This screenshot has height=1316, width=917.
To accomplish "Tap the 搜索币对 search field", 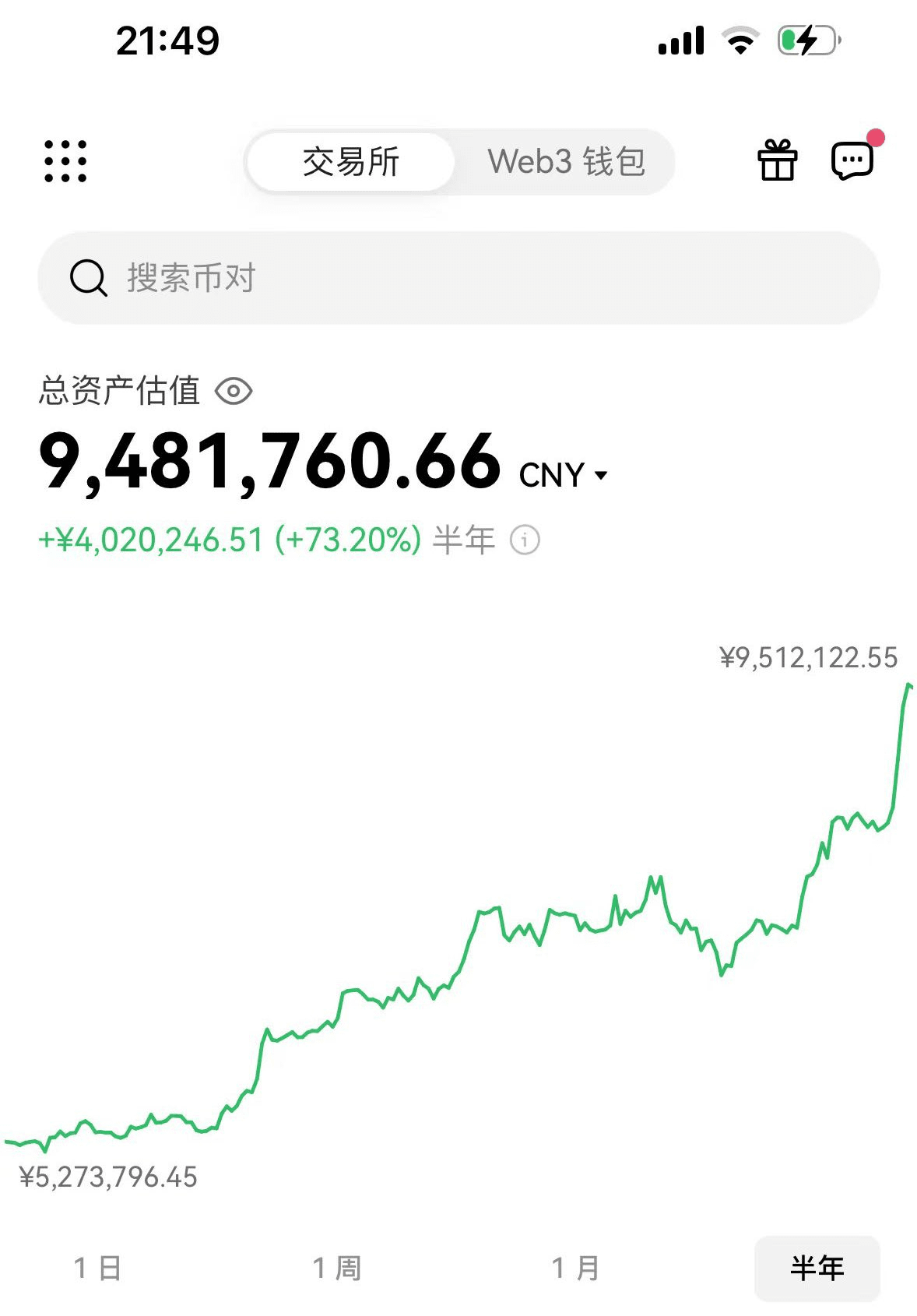I will coord(311,278).
